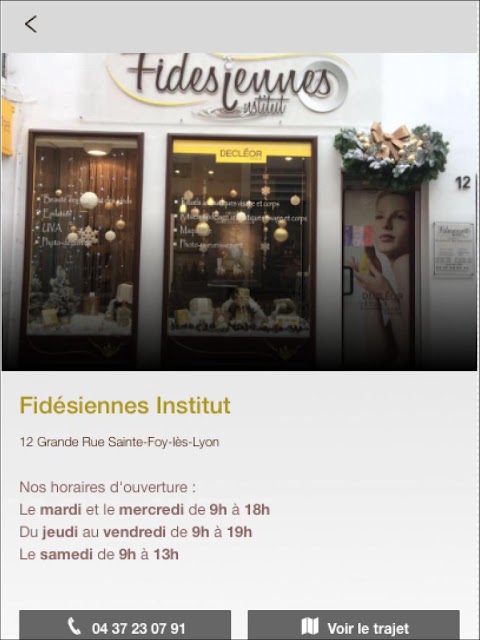
Task: Go back using the top arrow
Action: (x=31, y=24)
